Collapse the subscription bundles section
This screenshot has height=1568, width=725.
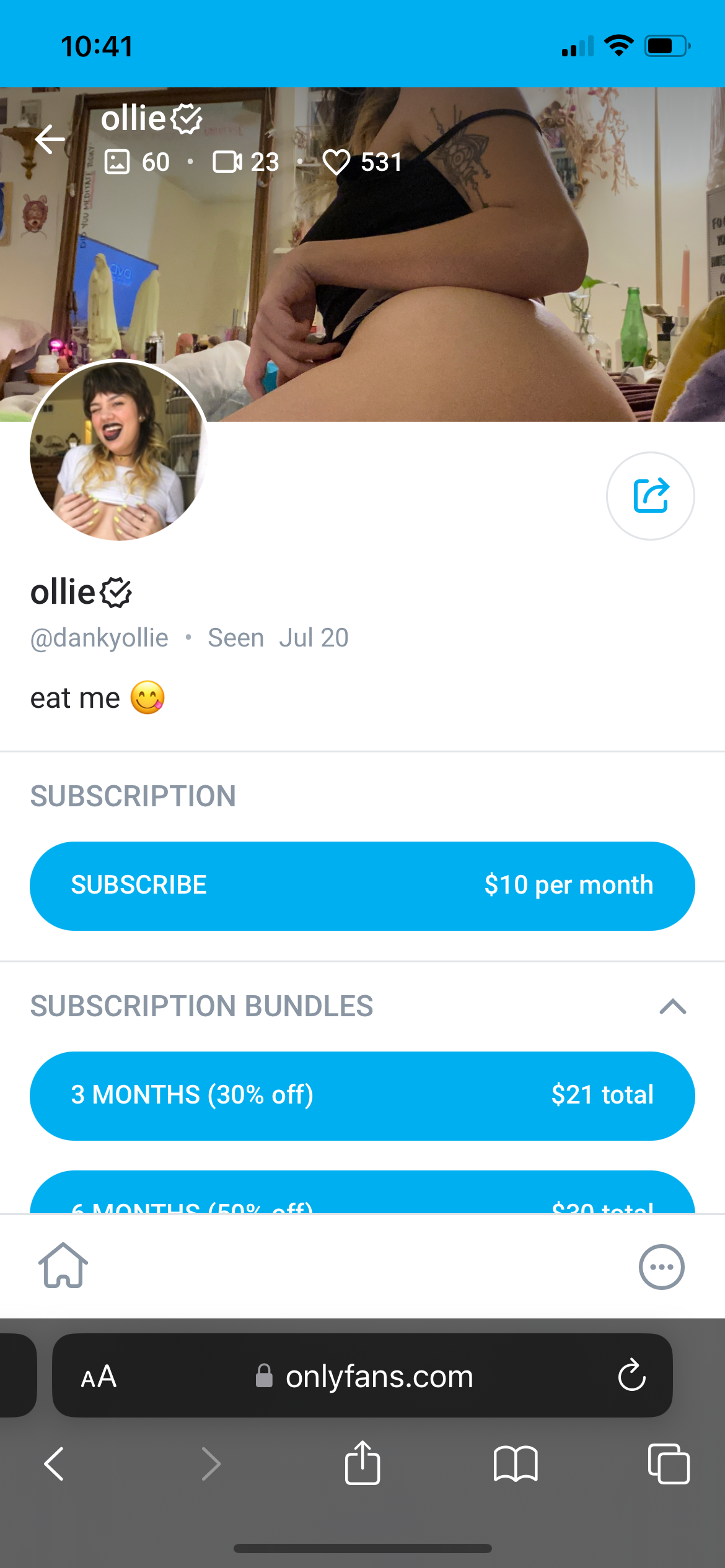click(x=672, y=1006)
